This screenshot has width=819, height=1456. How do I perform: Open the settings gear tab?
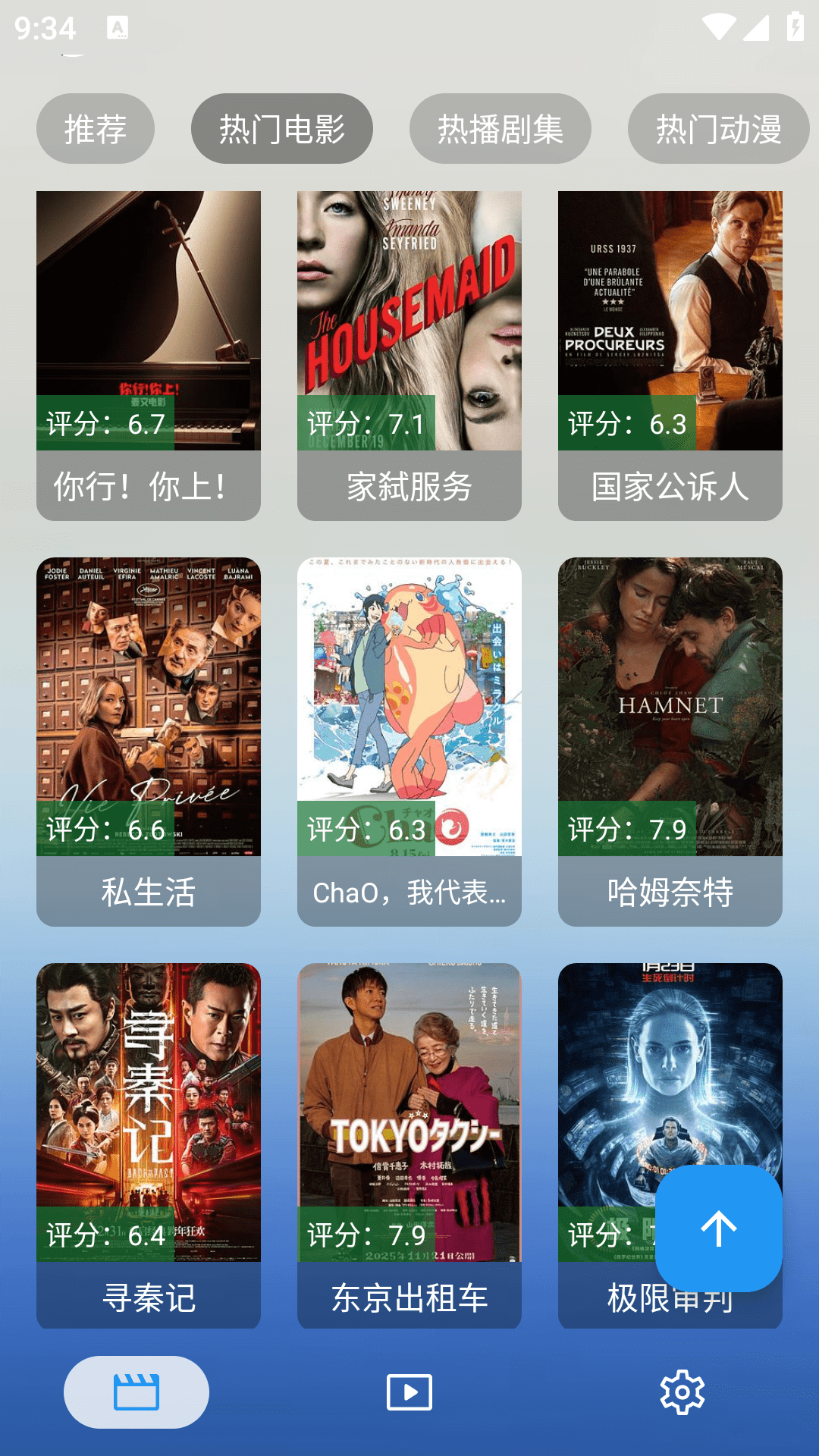click(682, 1392)
